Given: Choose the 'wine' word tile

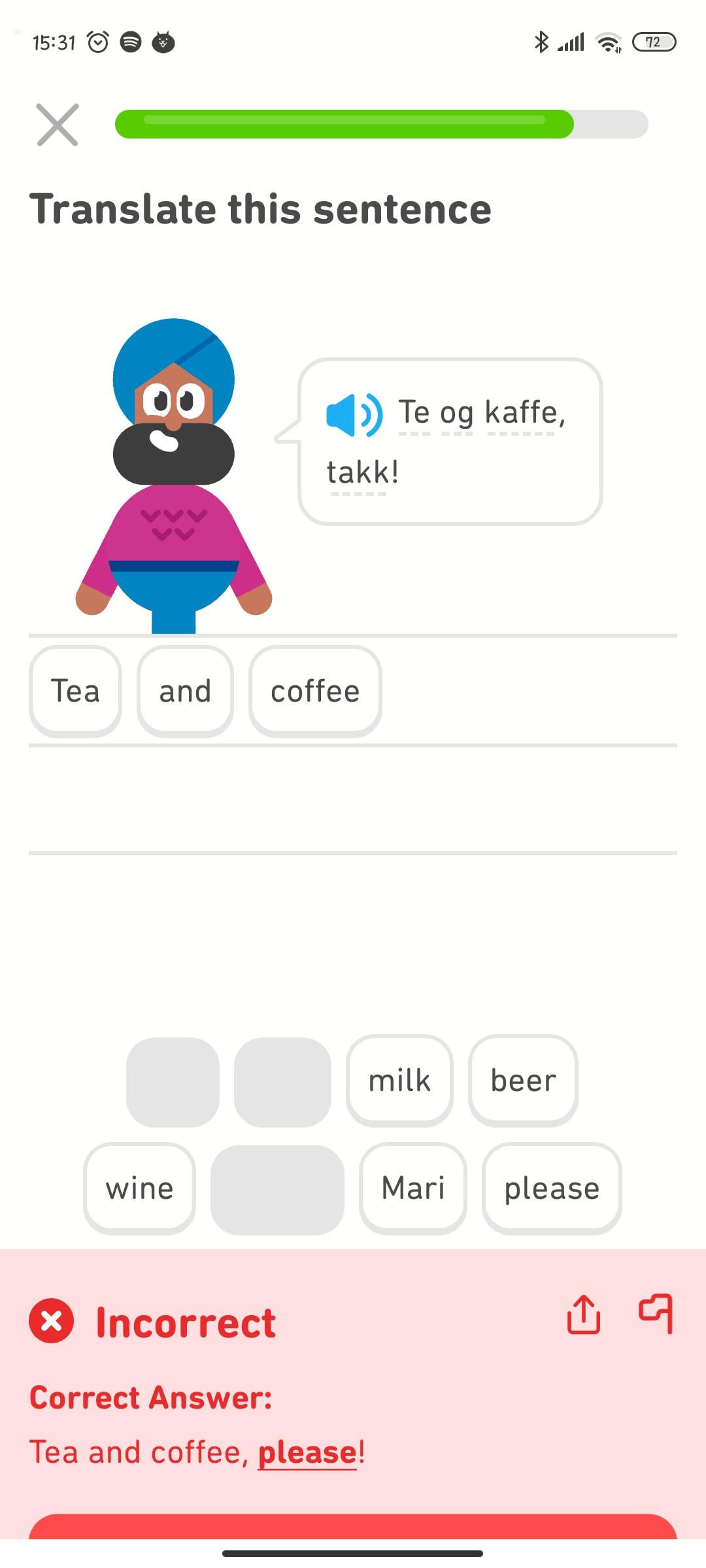Looking at the screenshot, I should [139, 1188].
